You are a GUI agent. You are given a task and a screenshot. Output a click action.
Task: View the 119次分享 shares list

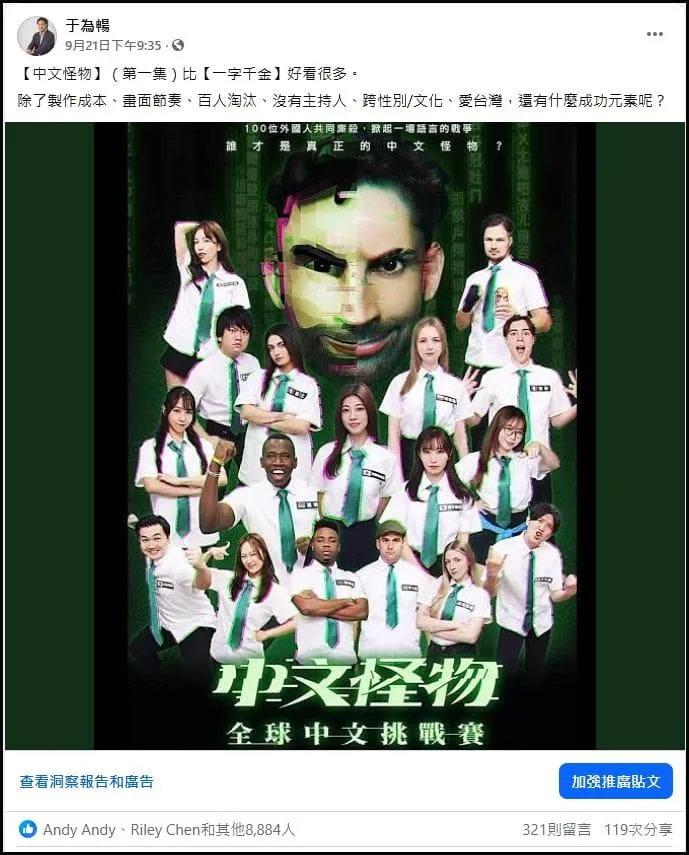click(x=638, y=829)
